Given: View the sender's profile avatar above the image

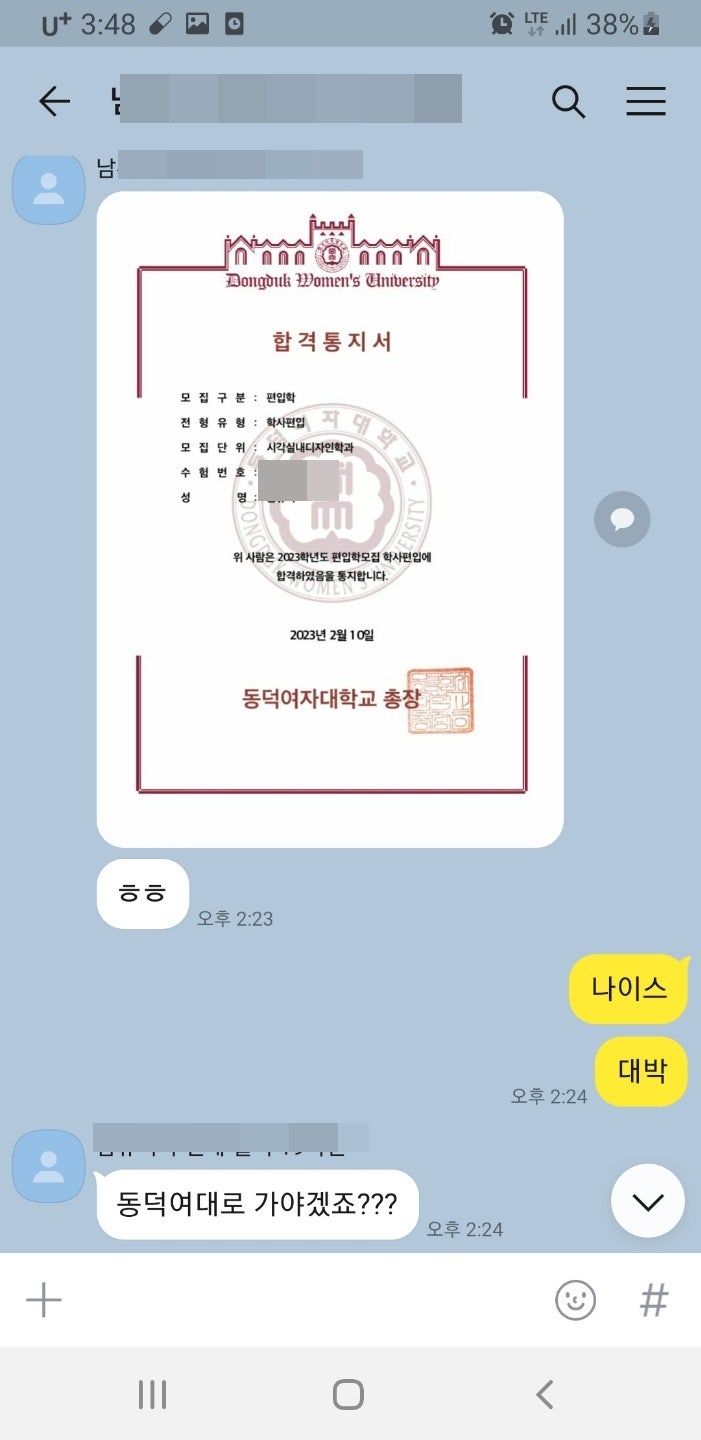Looking at the screenshot, I should (x=48, y=189).
